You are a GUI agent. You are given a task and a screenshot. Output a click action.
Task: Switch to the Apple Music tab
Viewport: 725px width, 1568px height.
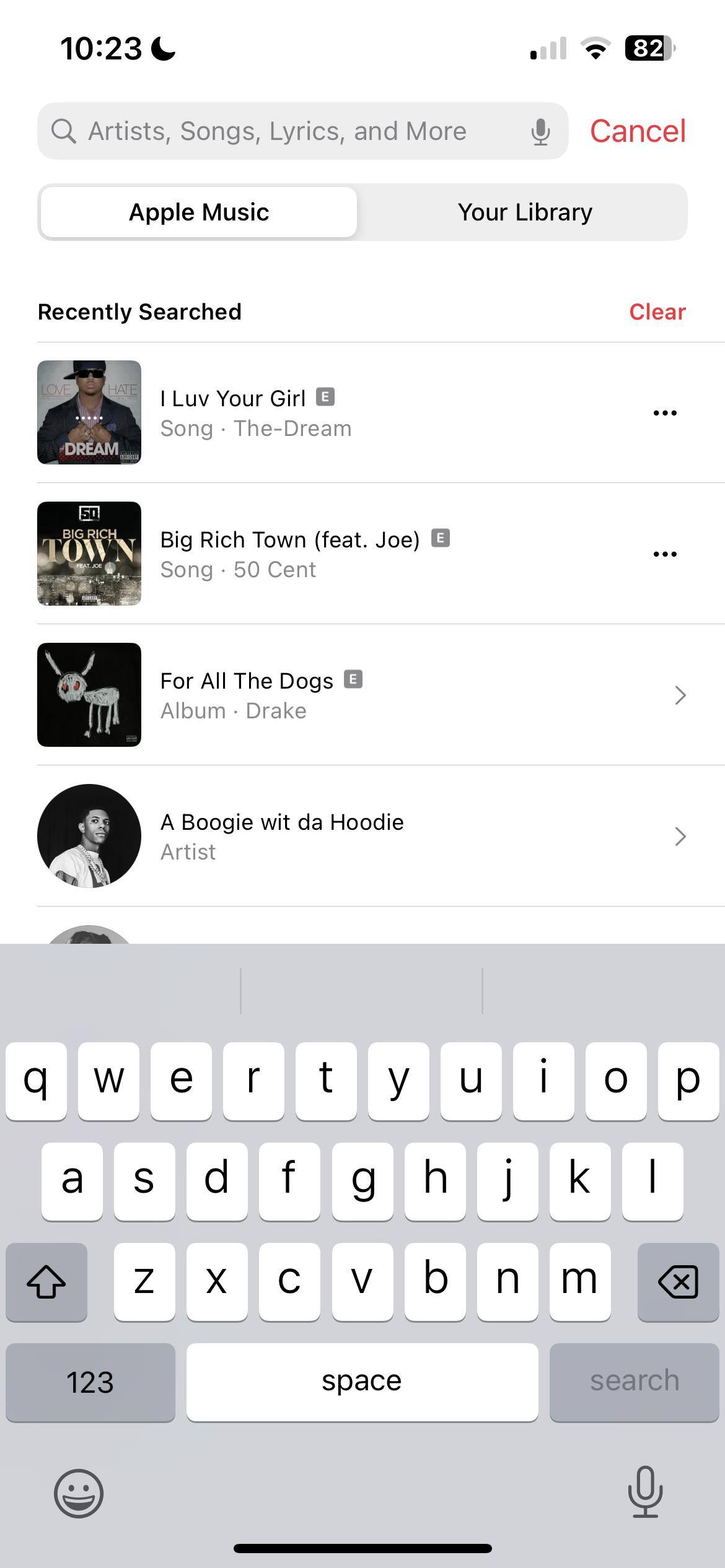(199, 212)
